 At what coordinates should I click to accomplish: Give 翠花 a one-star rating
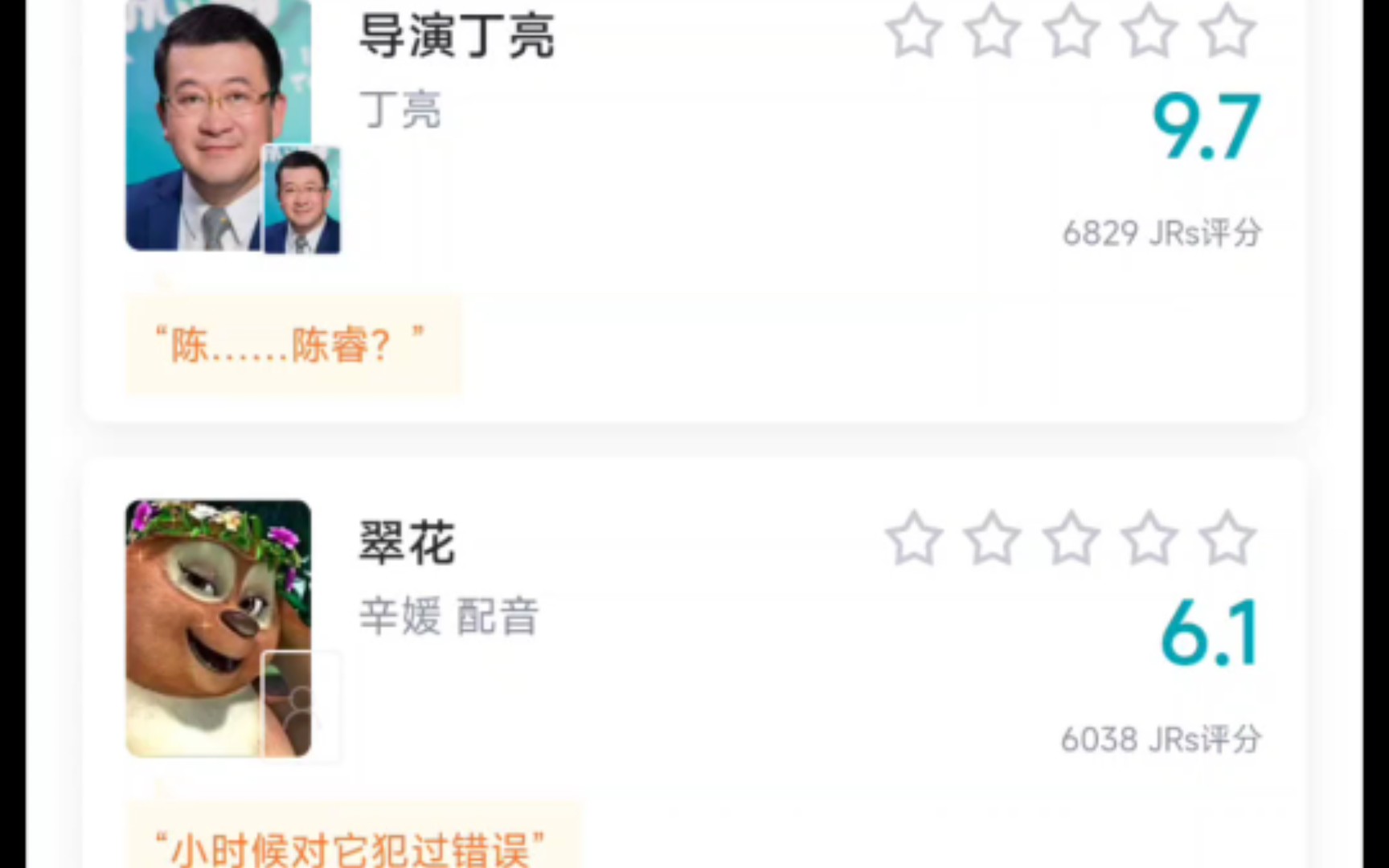[x=914, y=538]
